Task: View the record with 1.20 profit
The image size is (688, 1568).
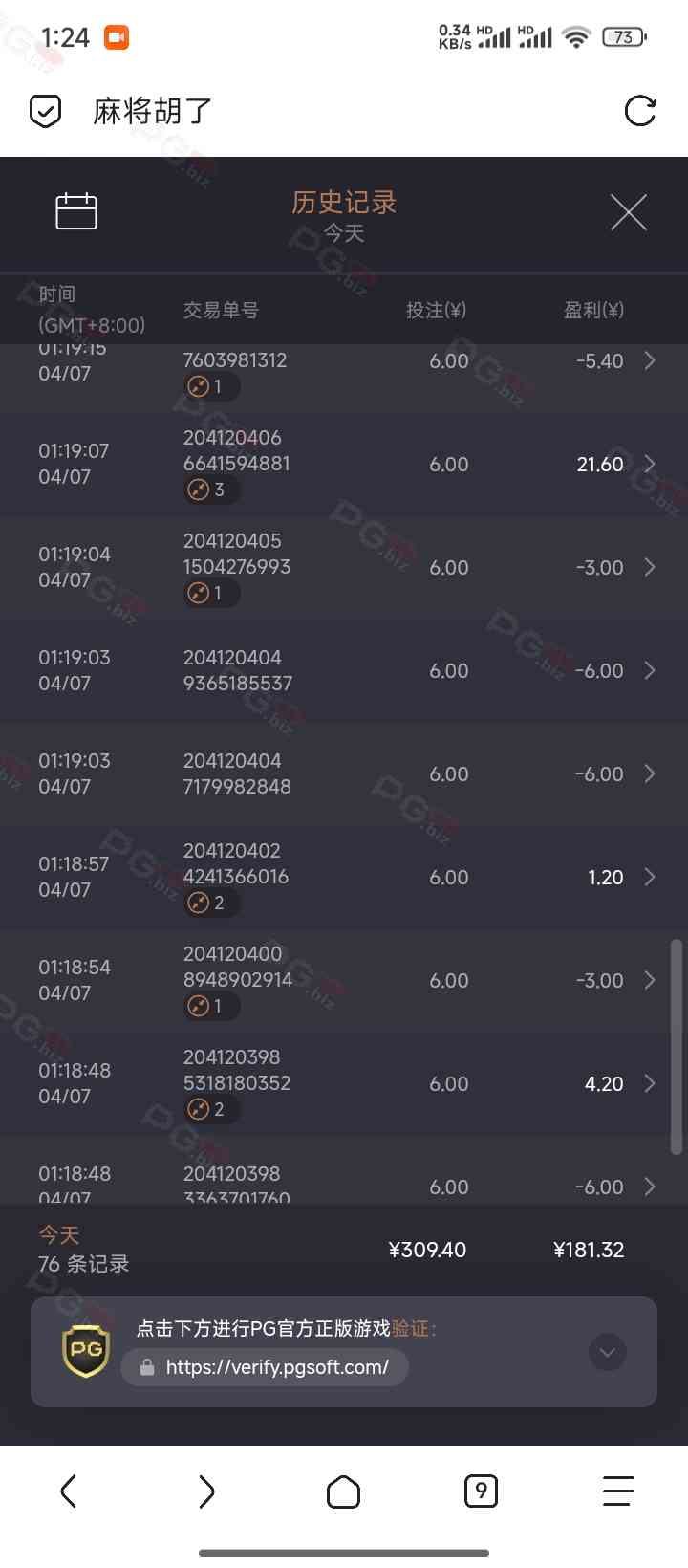Action: pyautogui.click(x=649, y=877)
